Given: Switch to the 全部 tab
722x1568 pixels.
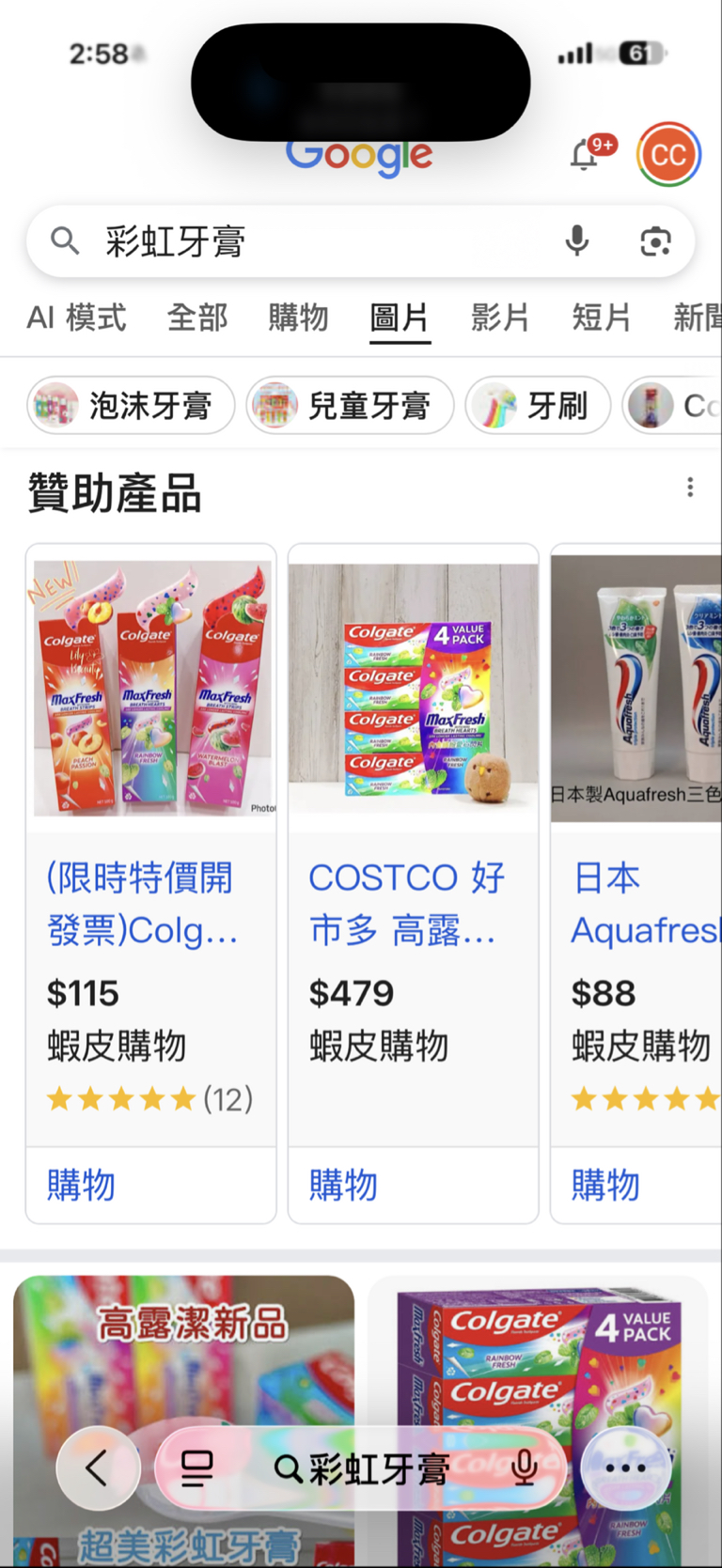Looking at the screenshot, I should coord(197,318).
